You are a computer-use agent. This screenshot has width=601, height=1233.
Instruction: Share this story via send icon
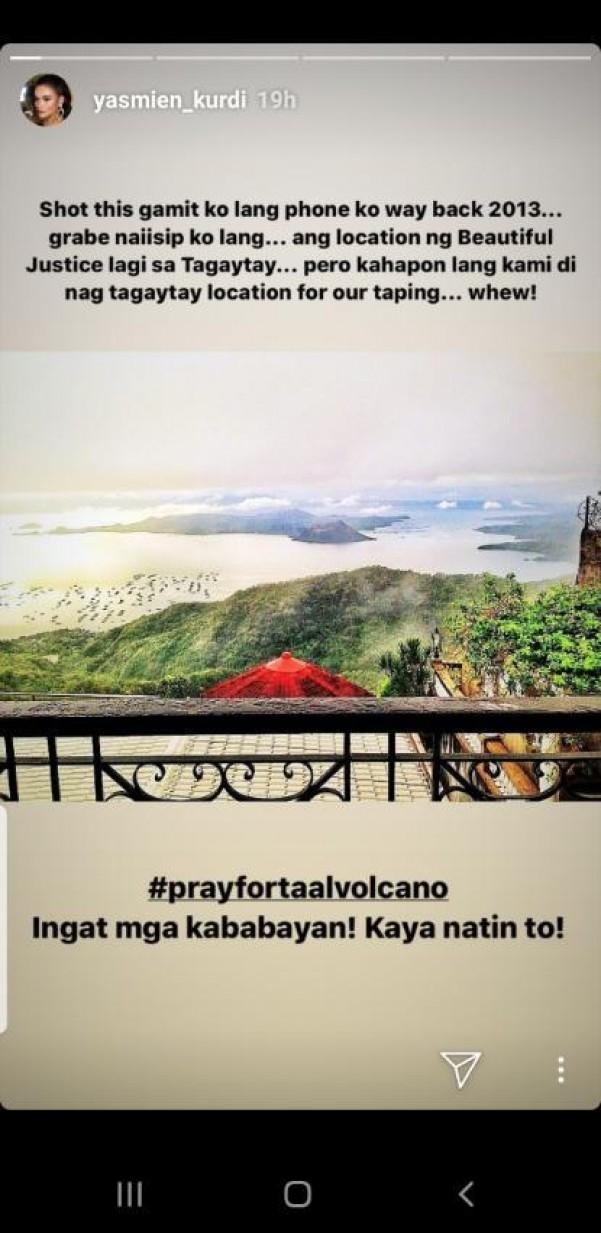pos(461,1069)
